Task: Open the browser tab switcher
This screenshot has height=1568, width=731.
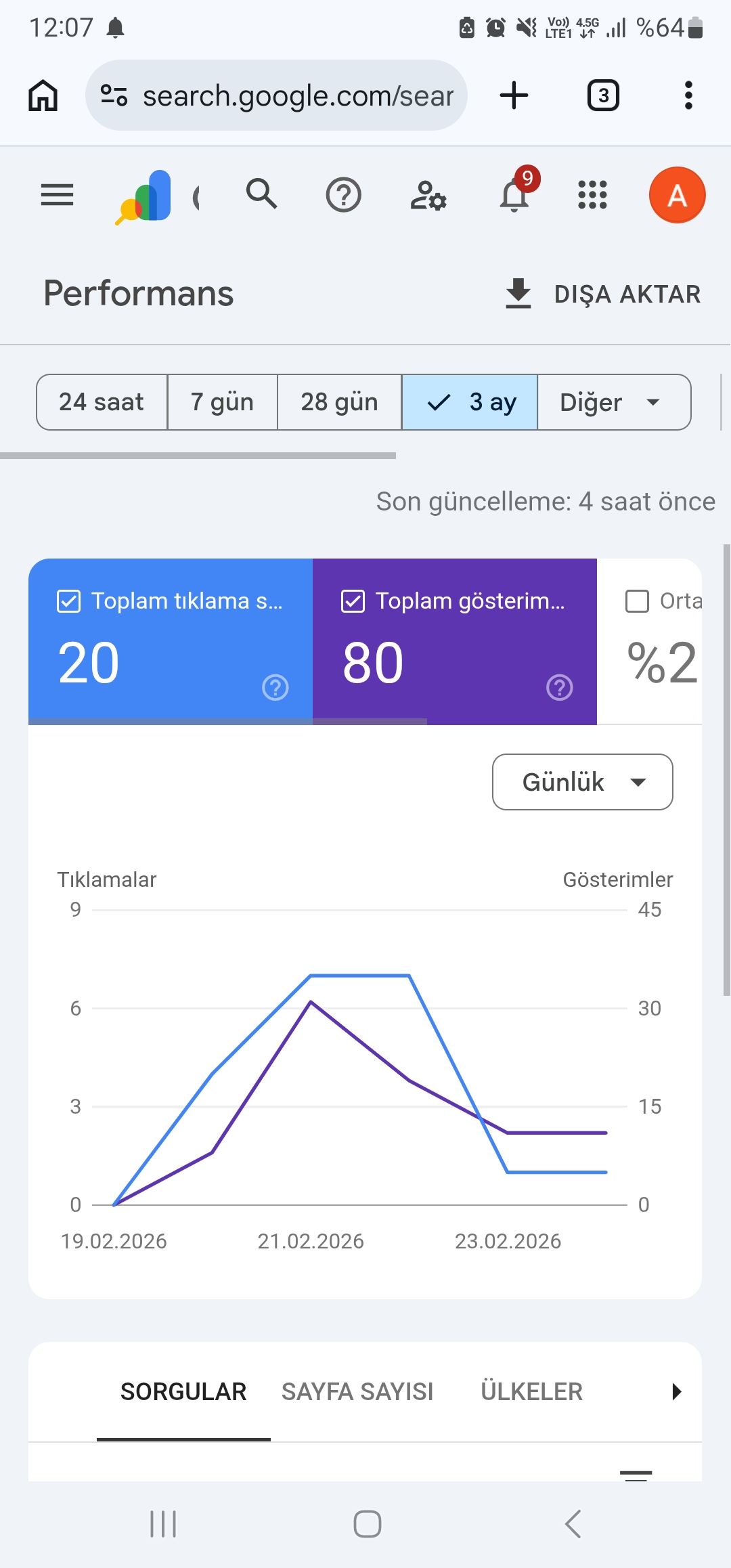Action: pos(603,95)
